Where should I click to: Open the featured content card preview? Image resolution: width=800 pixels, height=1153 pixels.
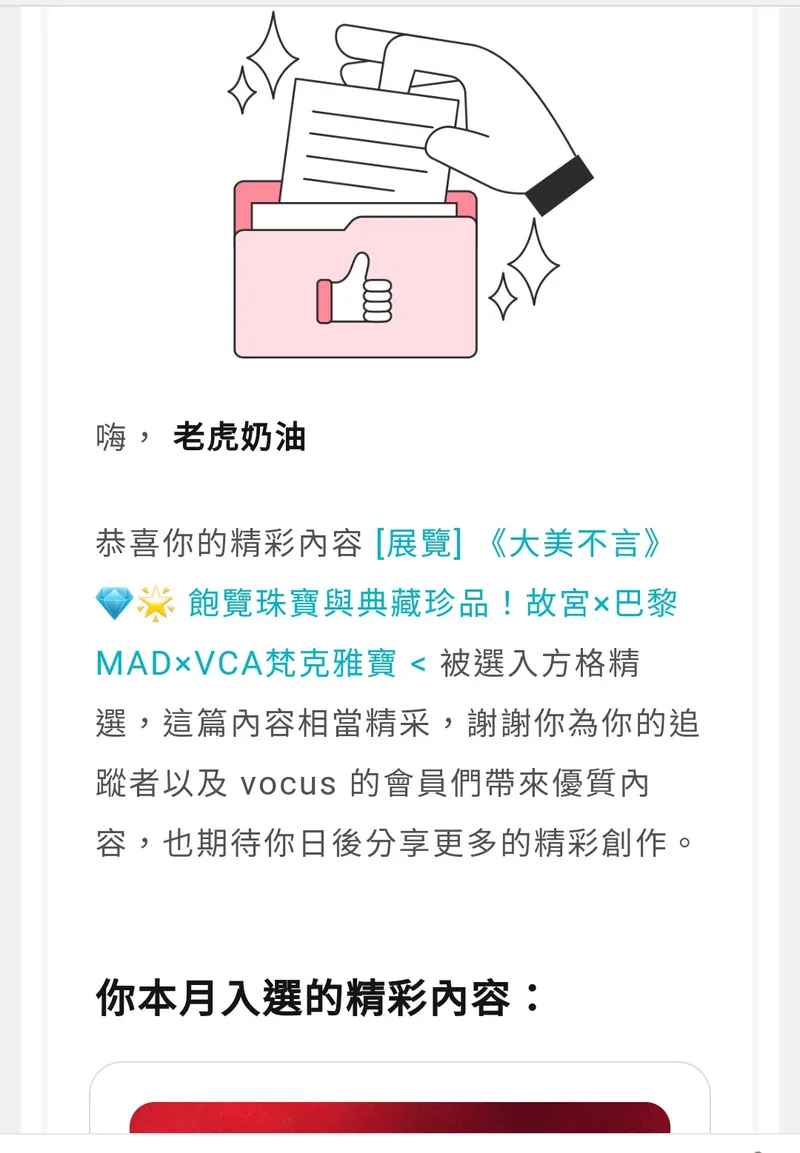(400, 1115)
